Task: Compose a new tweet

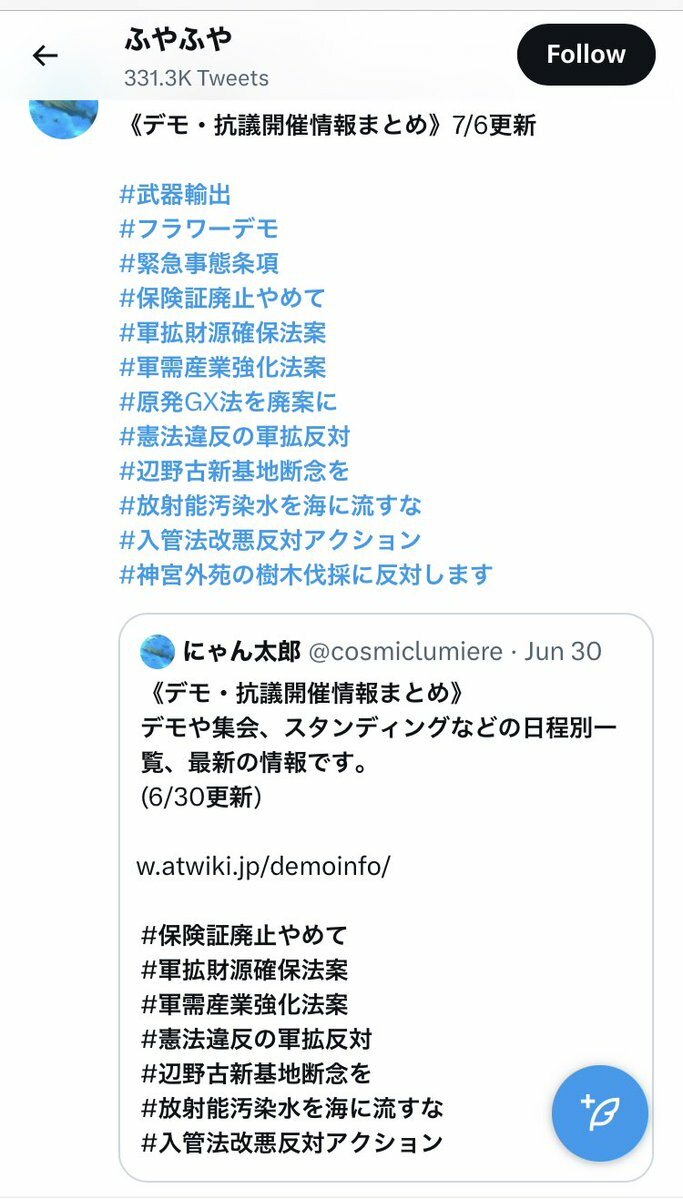Action: [600, 1113]
